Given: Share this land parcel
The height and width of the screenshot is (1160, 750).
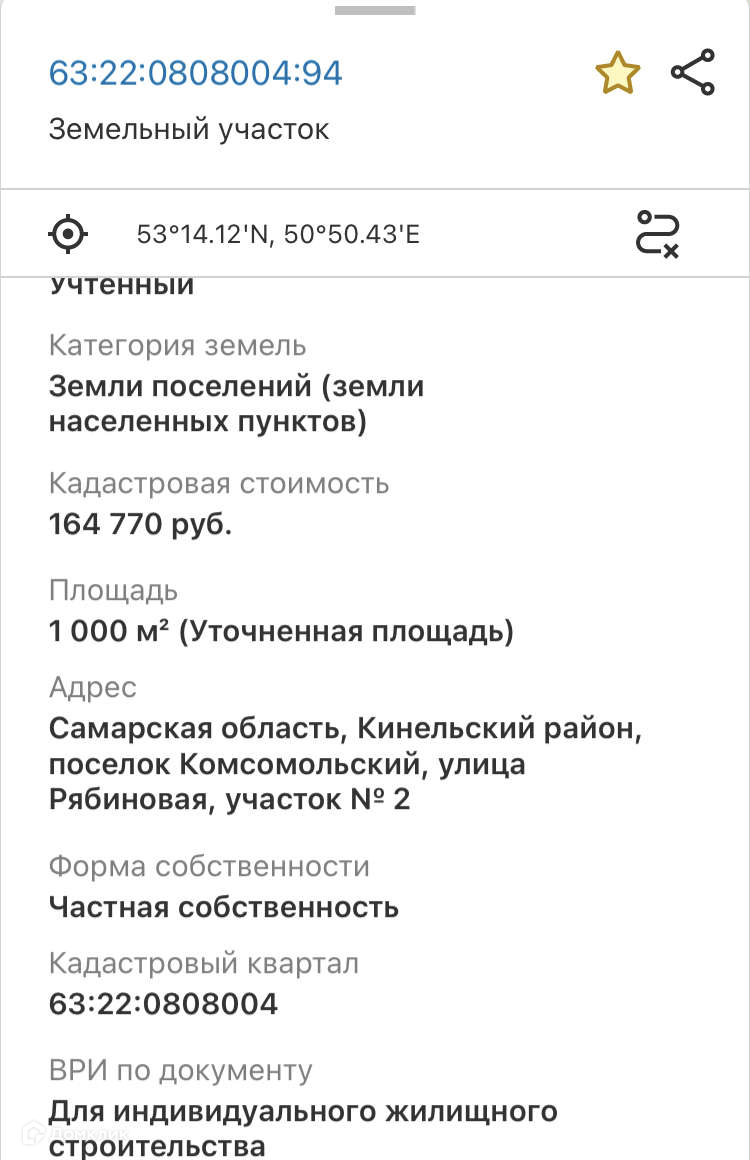Looking at the screenshot, I should click(x=693, y=72).
